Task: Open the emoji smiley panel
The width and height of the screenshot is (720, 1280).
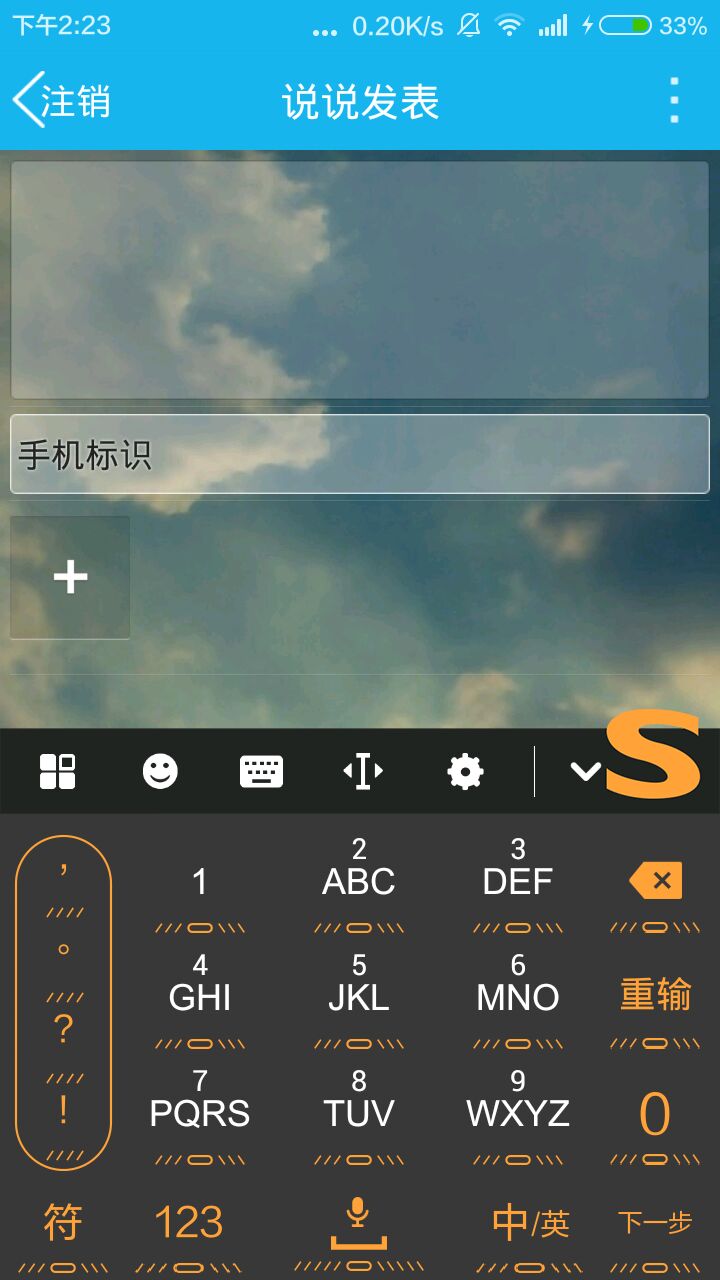Action: point(160,771)
